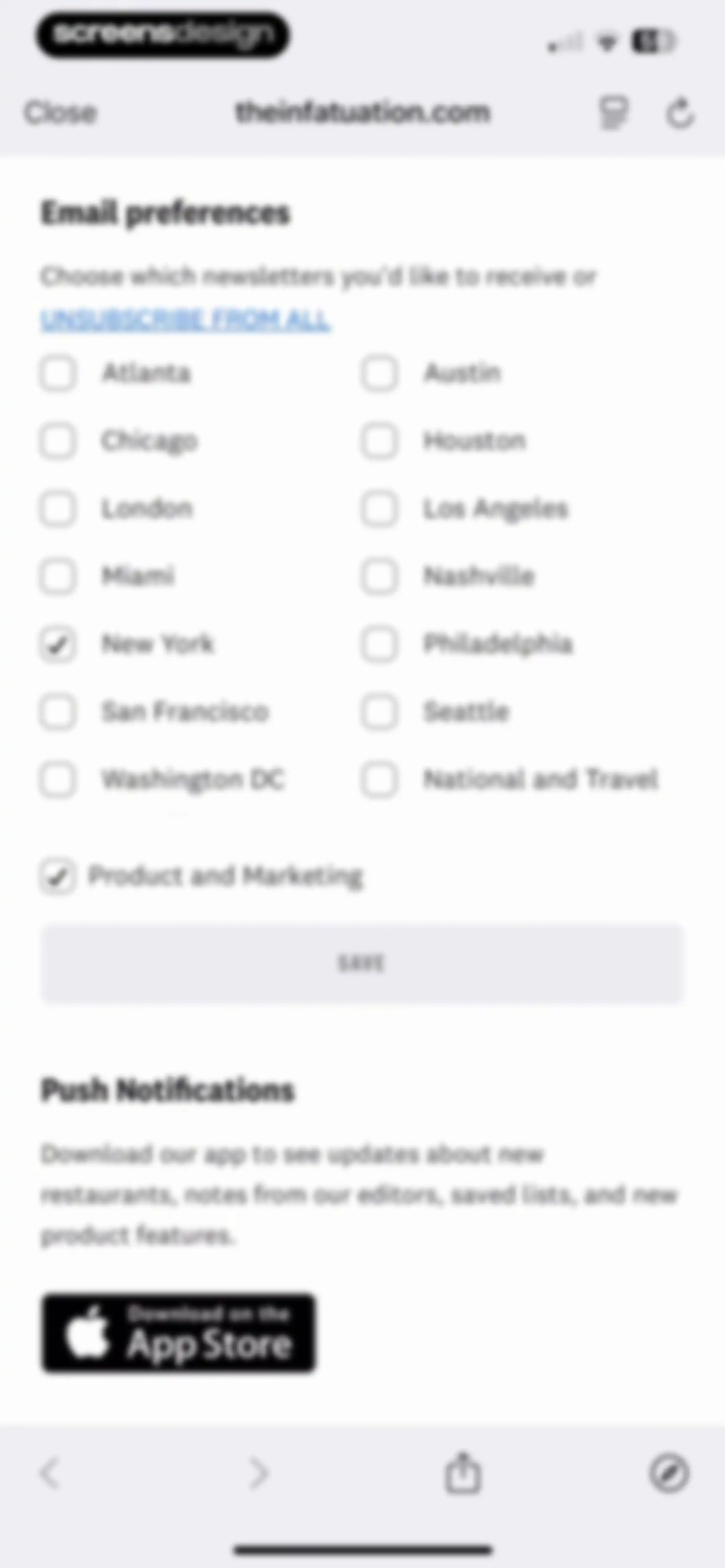Open page in Safari compass icon
Image resolution: width=725 pixels, height=1568 pixels.
(x=668, y=1474)
